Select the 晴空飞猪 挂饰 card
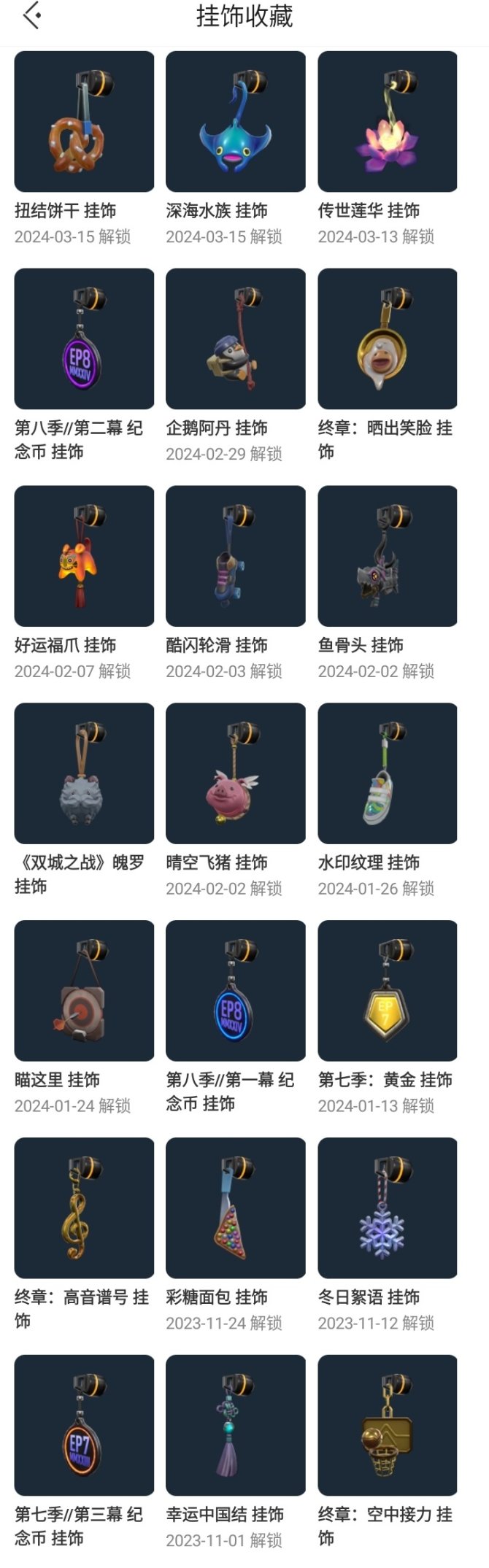The width and height of the screenshot is (489, 1568). 235,773
